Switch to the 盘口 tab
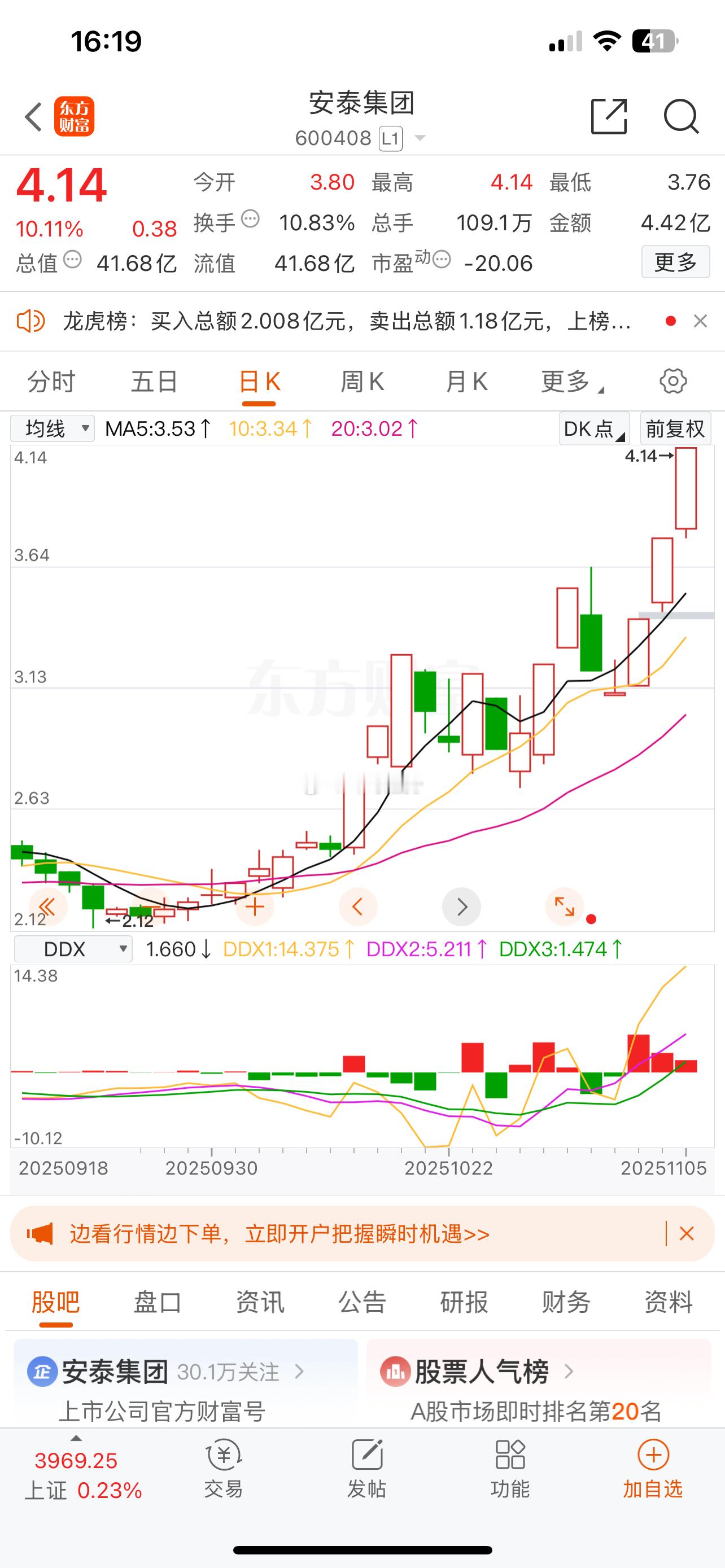725x1568 pixels. pos(158,1302)
